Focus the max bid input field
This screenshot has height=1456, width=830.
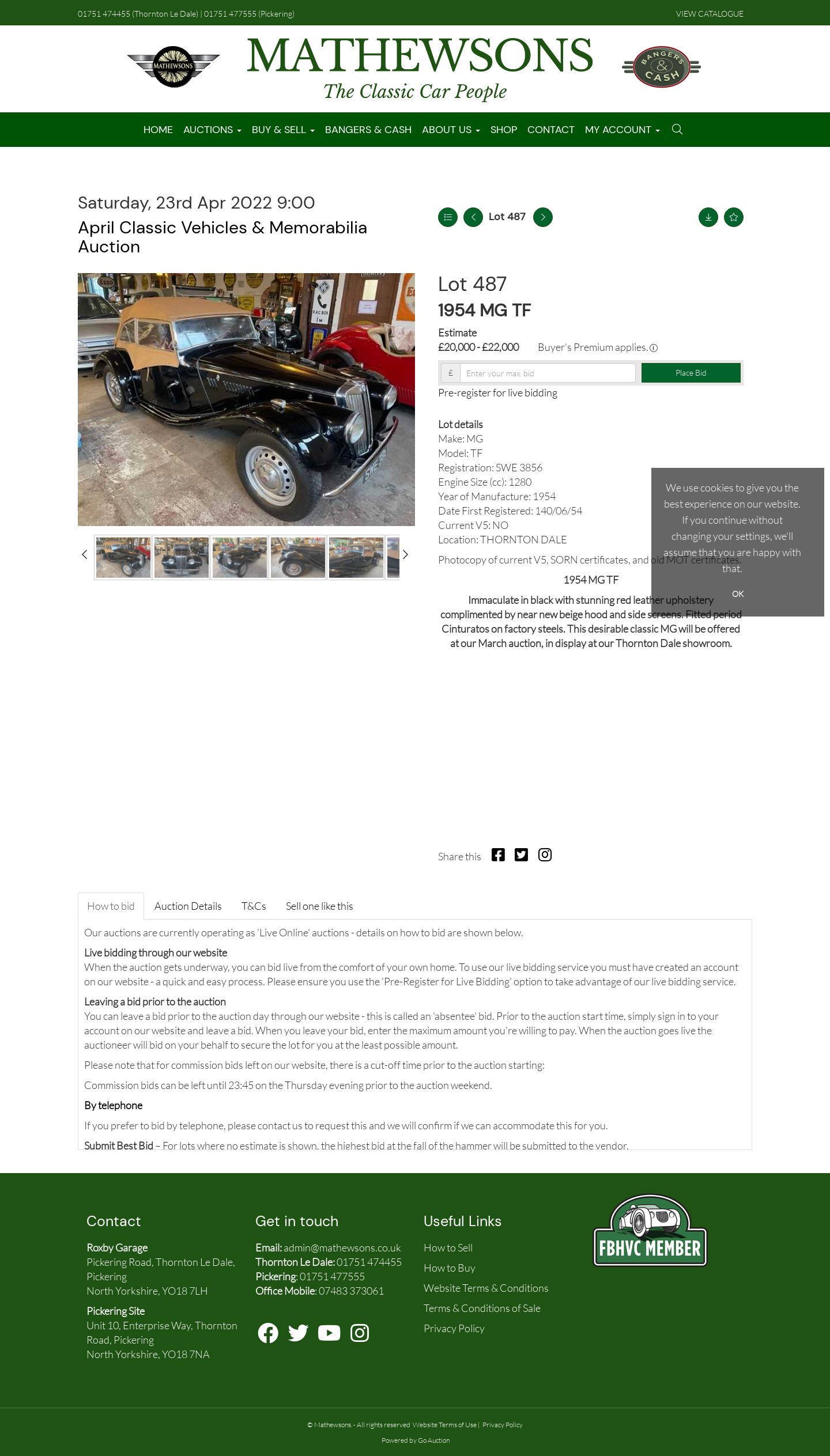click(546, 373)
